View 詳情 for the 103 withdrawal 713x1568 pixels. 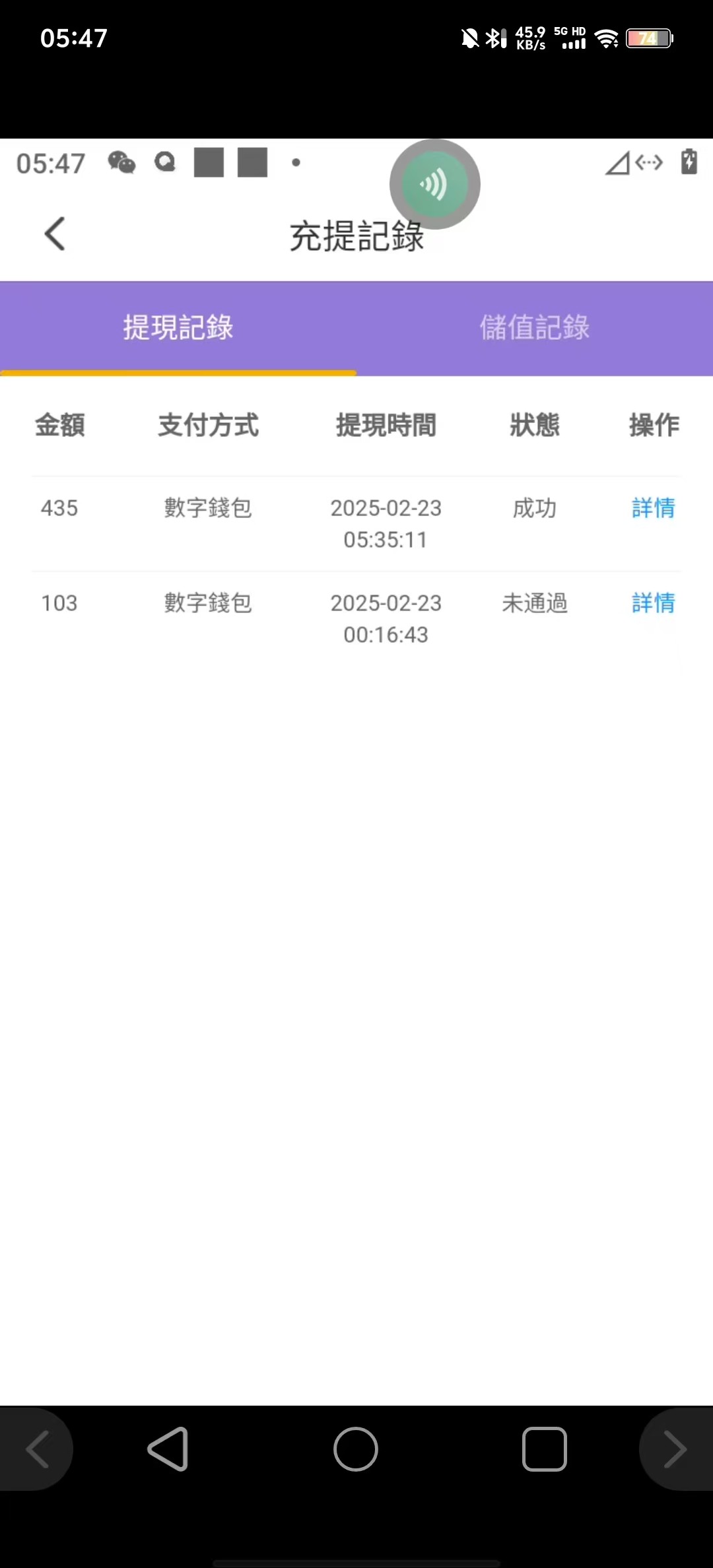[x=653, y=603]
